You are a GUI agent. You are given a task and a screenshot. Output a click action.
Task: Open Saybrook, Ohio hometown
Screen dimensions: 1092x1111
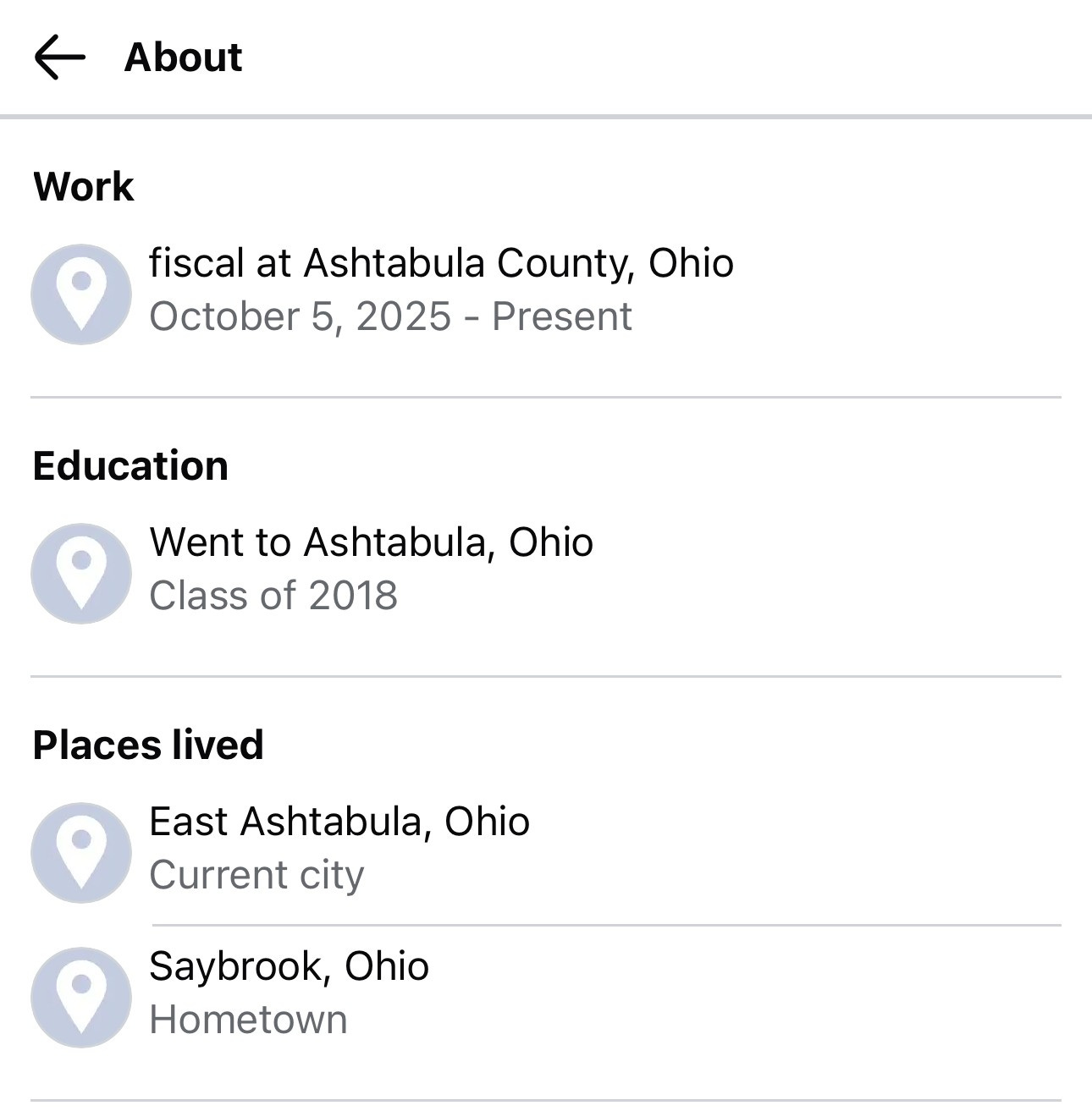[289, 967]
